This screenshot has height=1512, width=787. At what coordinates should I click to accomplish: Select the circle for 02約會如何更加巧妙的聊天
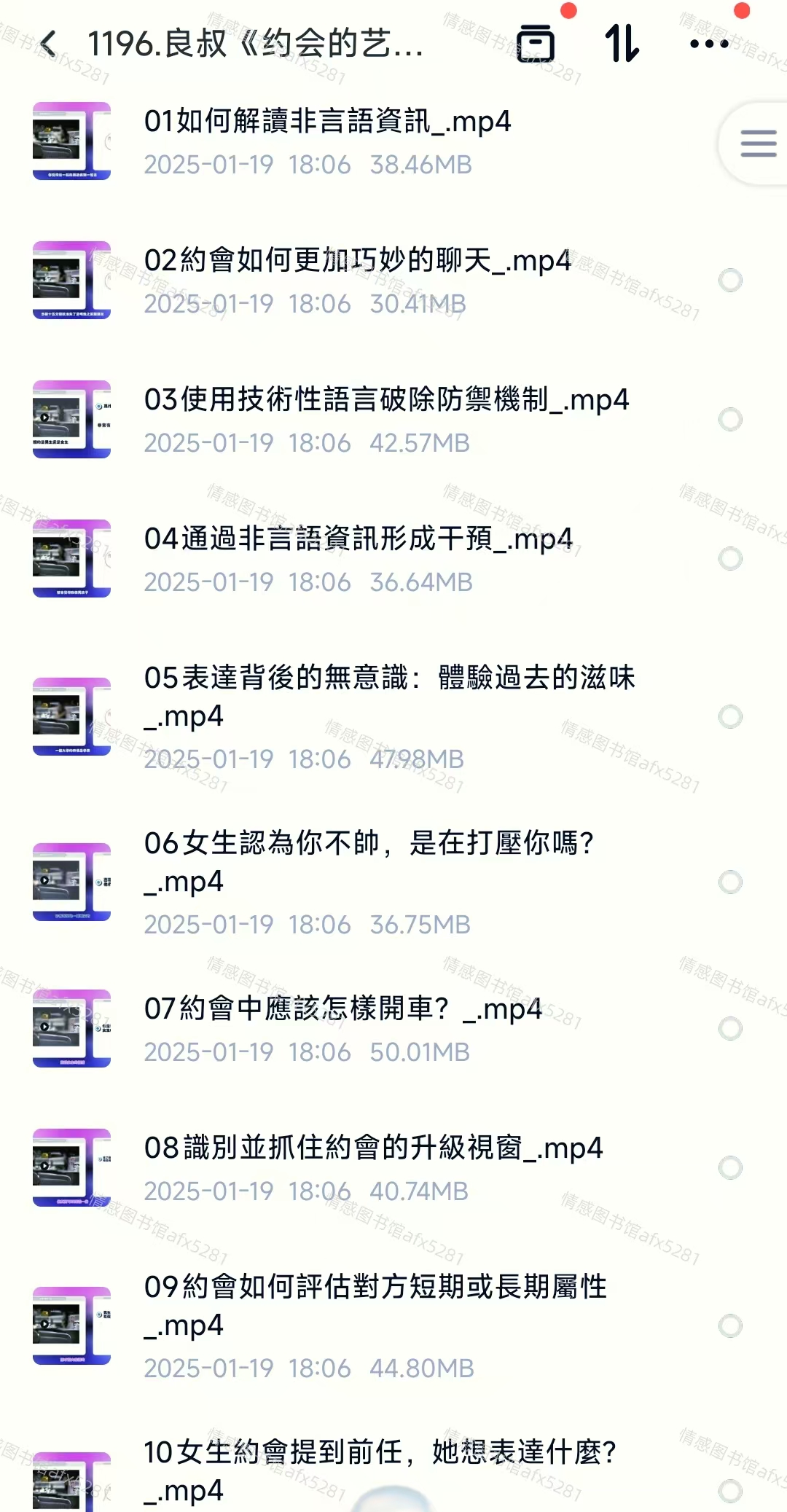[x=730, y=281]
